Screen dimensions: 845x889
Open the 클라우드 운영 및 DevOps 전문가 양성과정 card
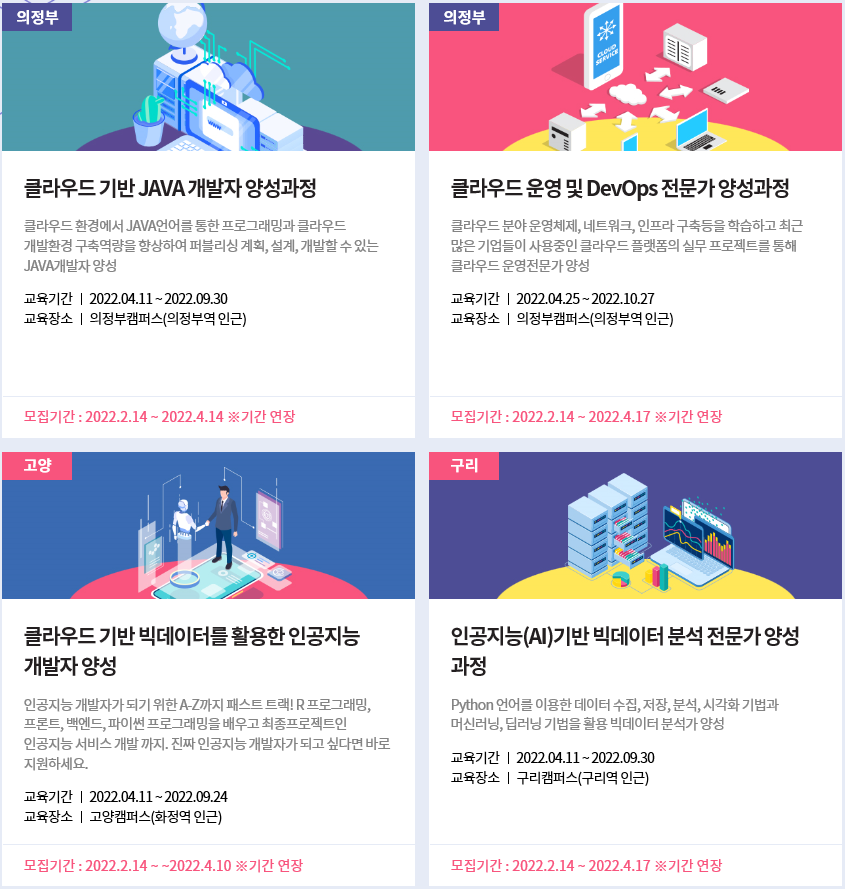[620, 188]
